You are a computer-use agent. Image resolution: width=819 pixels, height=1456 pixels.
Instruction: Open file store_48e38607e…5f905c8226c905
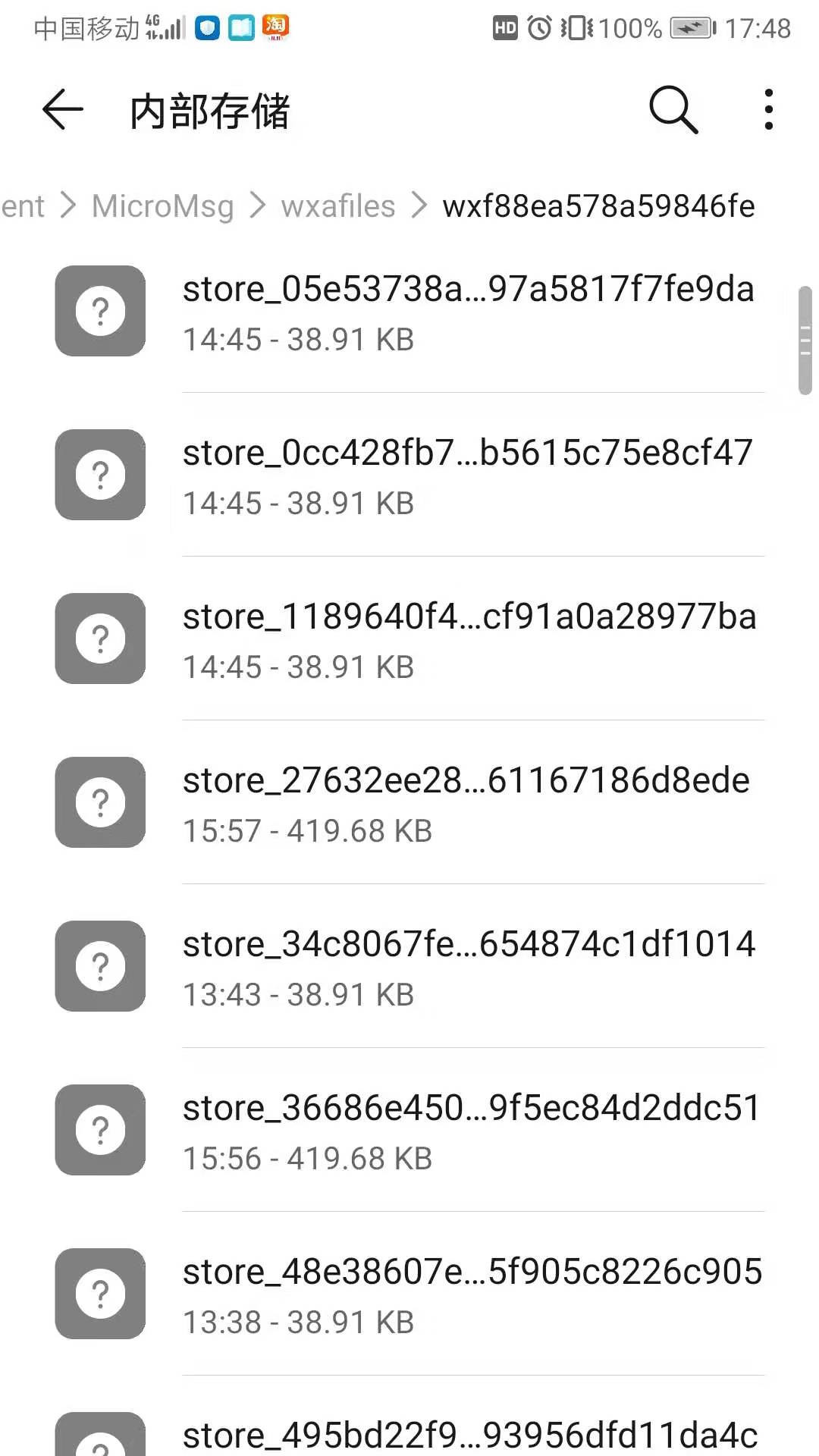pyautogui.click(x=409, y=1294)
